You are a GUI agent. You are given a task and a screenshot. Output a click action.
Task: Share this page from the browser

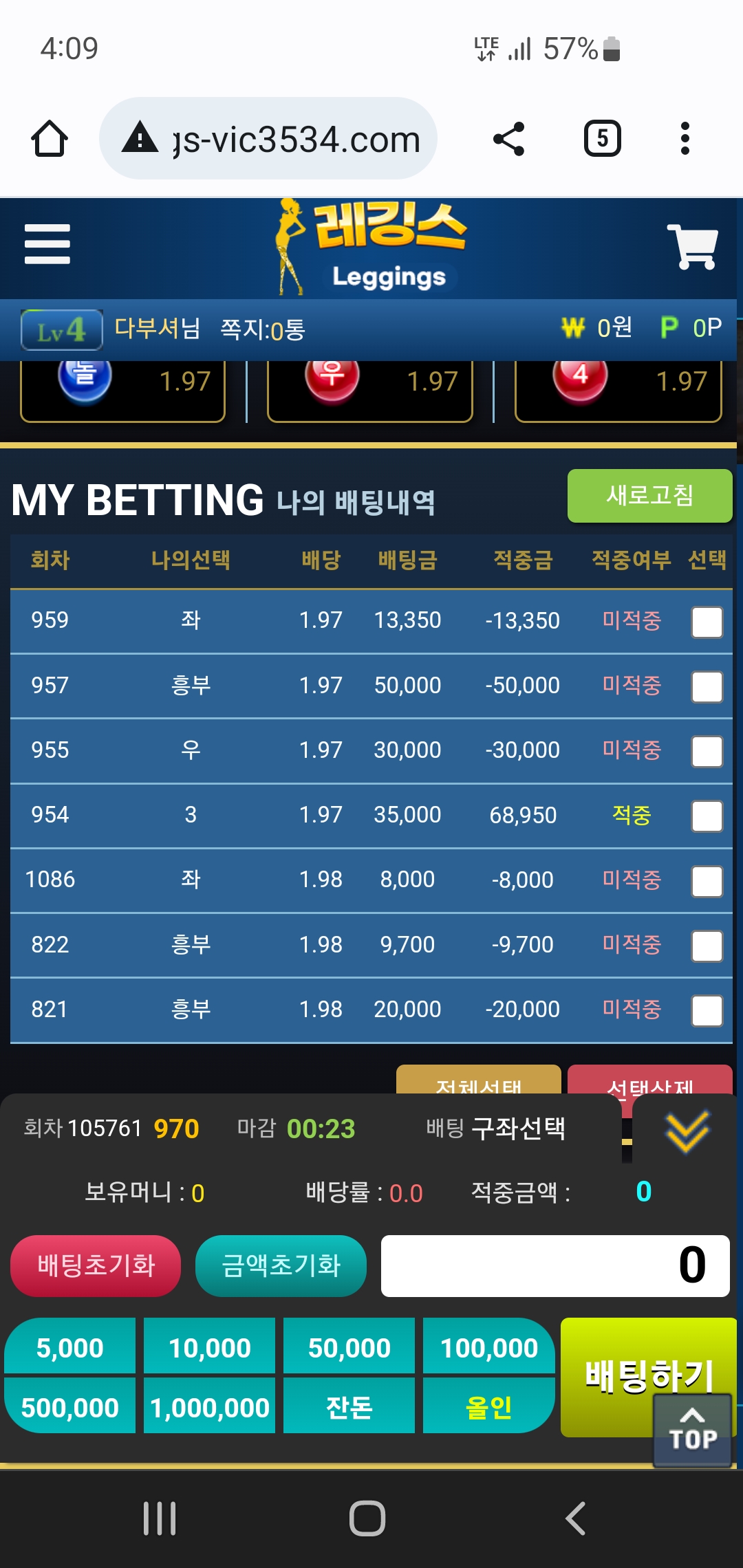pos(509,139)
